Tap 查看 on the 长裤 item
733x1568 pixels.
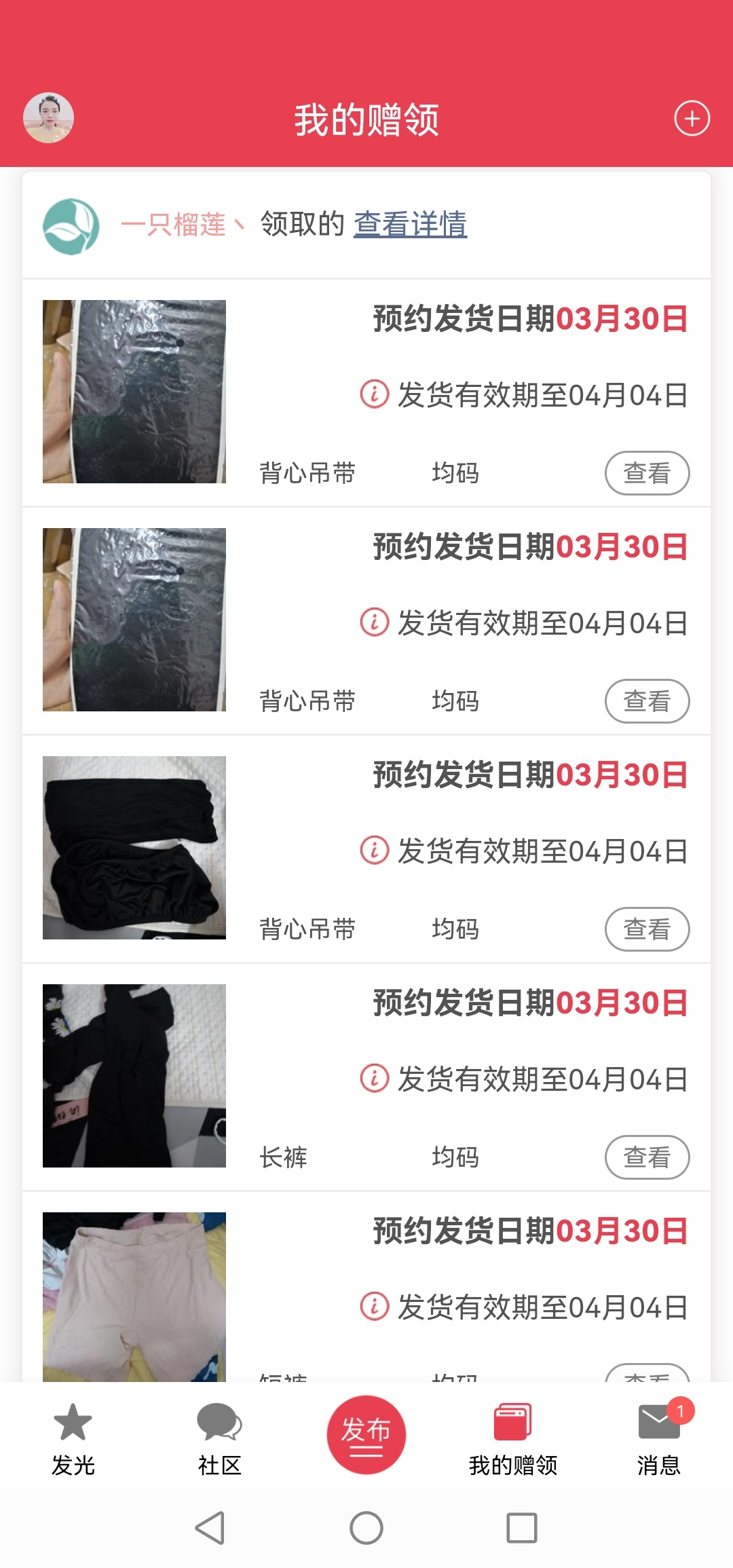(647, 1157)
